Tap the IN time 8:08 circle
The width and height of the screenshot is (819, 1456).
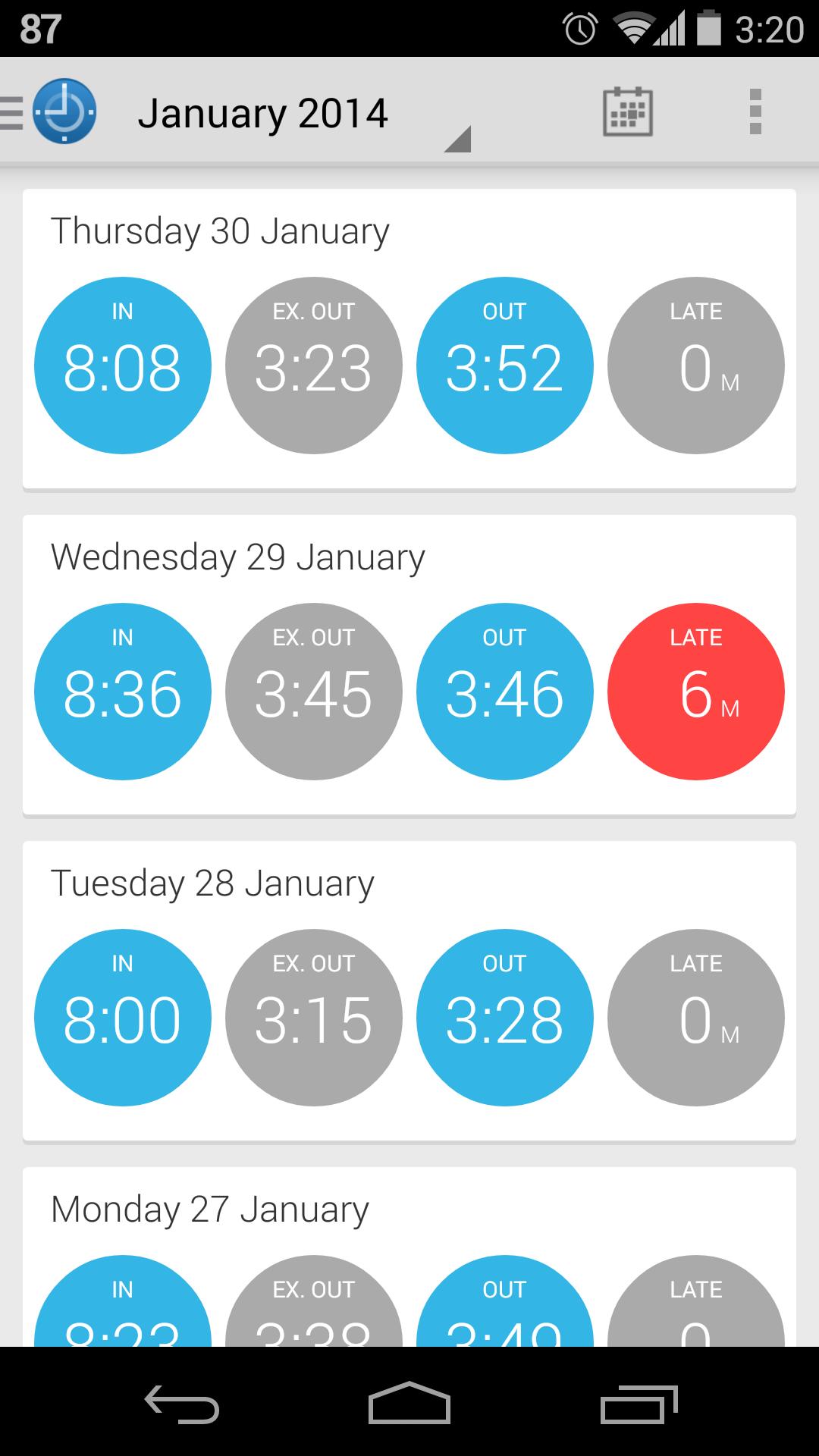pyautogui.click(x=123, y=366)
